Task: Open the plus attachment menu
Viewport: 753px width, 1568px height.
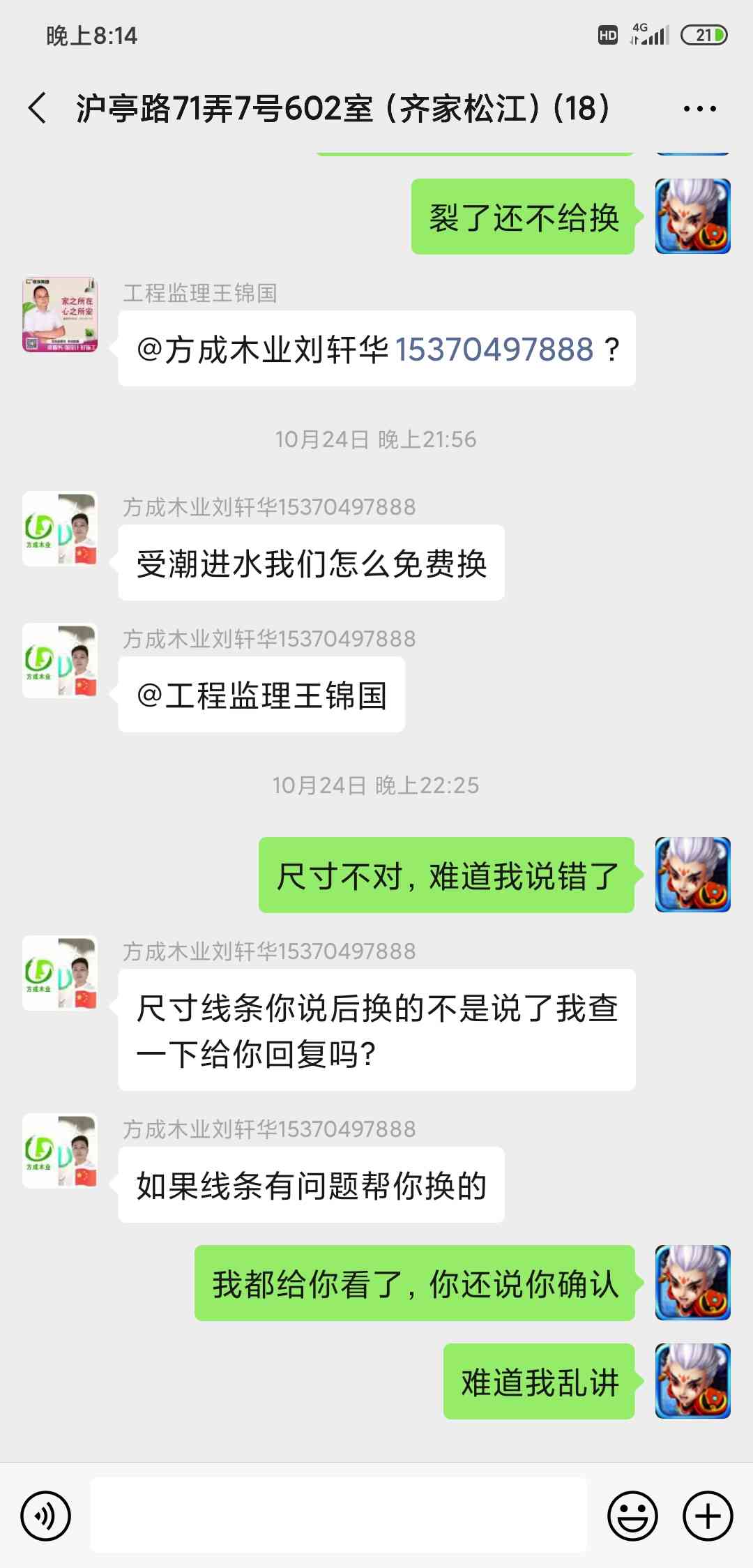Action: tap(708, 1516)
